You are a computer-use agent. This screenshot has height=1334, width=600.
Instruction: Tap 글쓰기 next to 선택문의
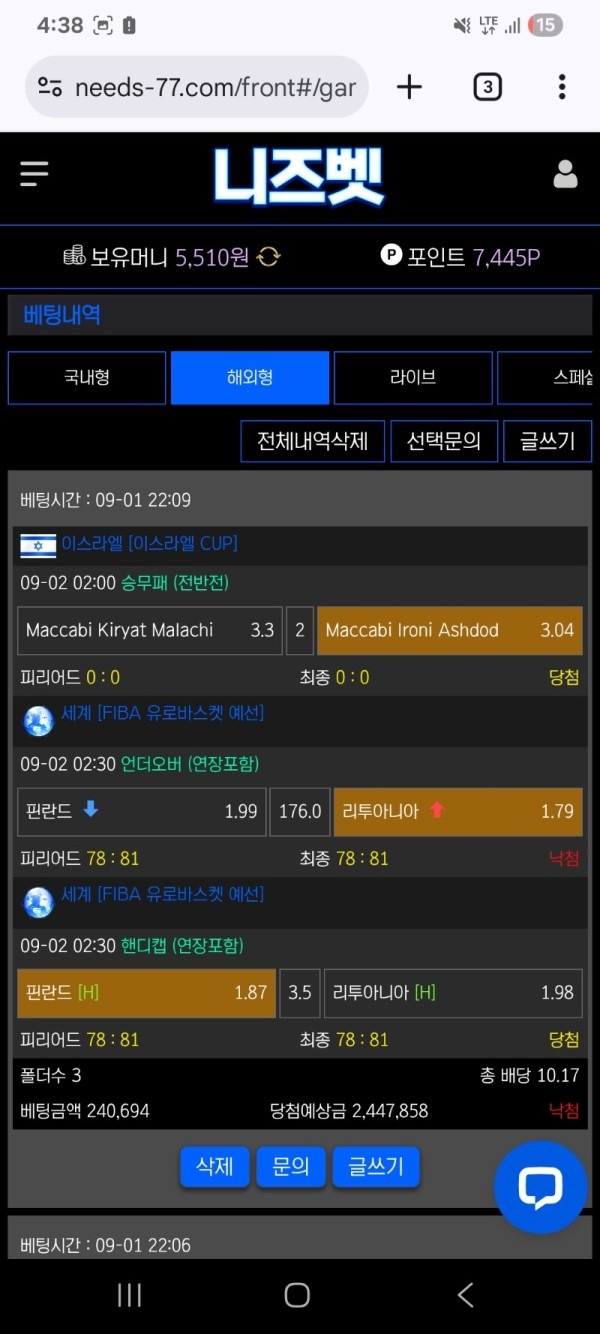click(547, 441)
